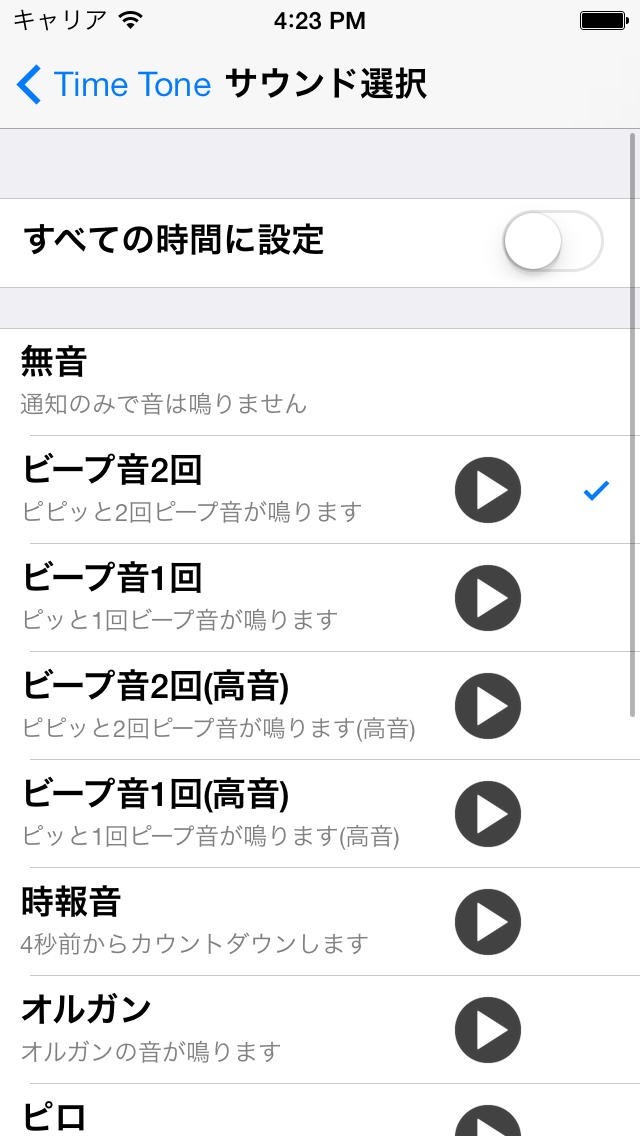Play the ビープ音2回(高音) preview

[x=488, y=706]
